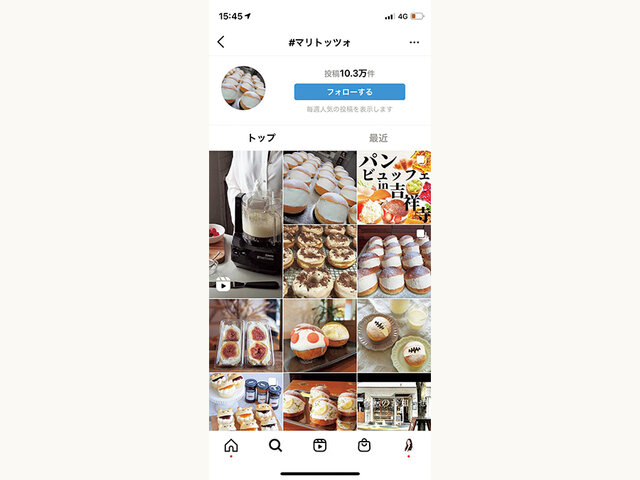Open the パンビュッフェ in 吉祥寺 post
The image size is (640, 480).
coord(394,186)
